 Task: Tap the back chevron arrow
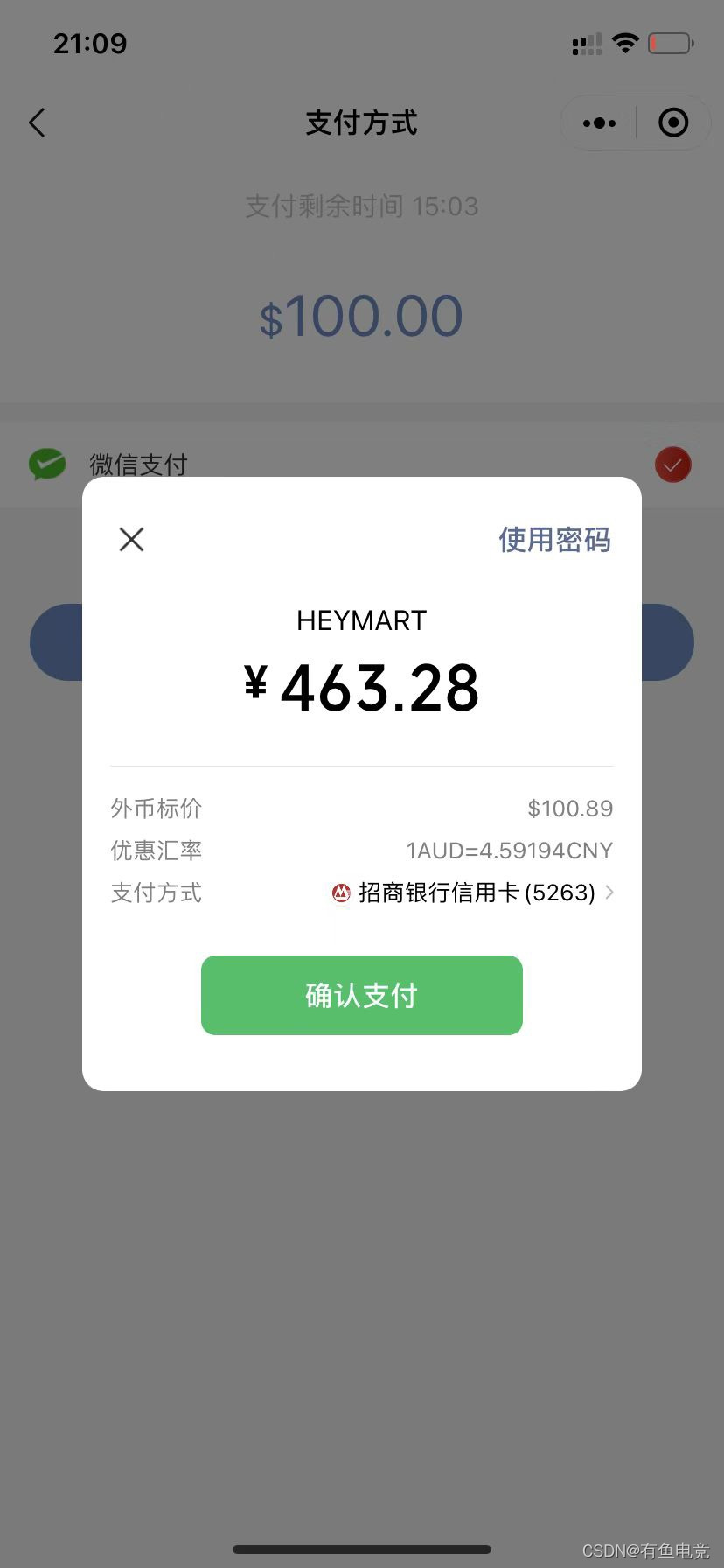coord(37,122)
